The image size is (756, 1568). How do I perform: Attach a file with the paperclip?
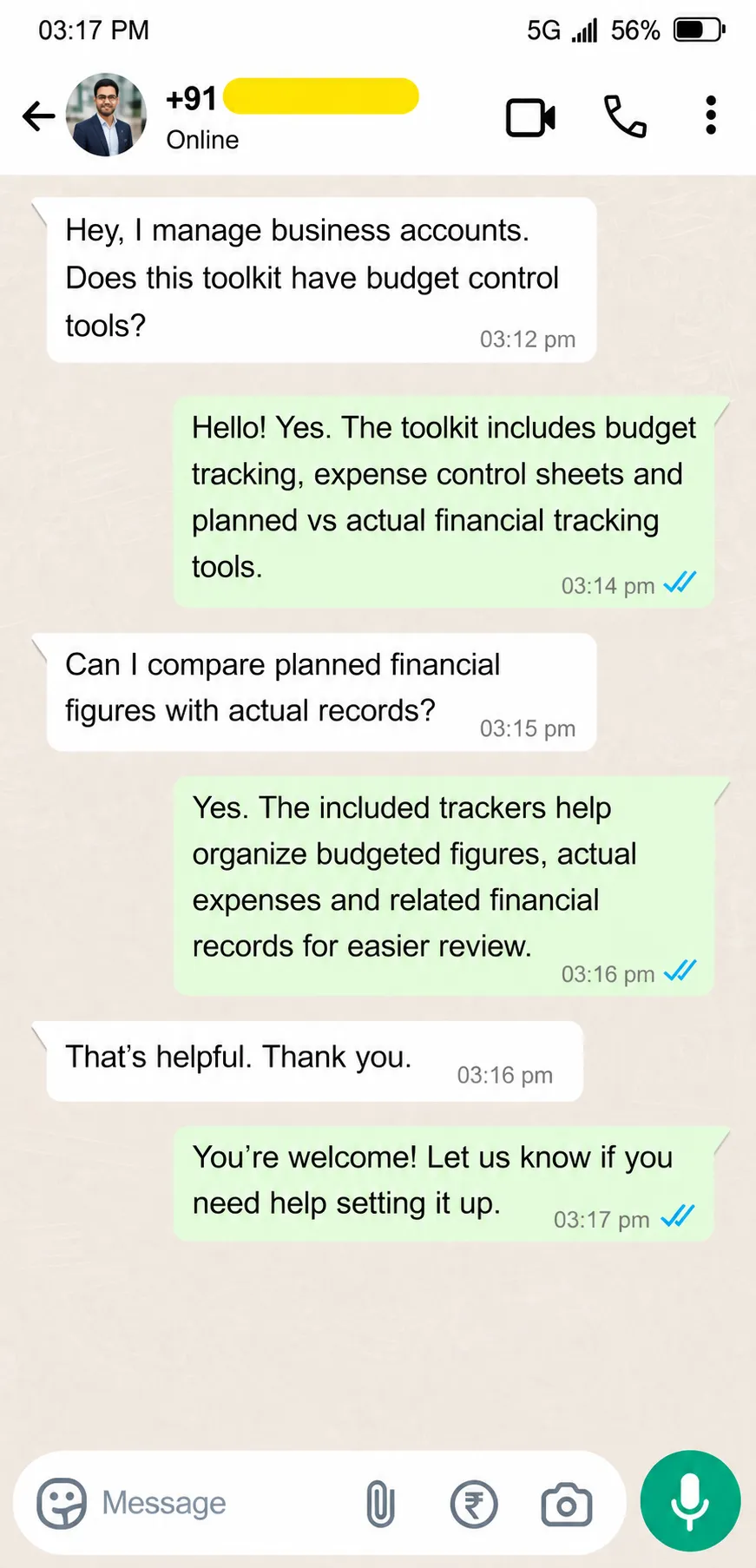pos(380,1504)
